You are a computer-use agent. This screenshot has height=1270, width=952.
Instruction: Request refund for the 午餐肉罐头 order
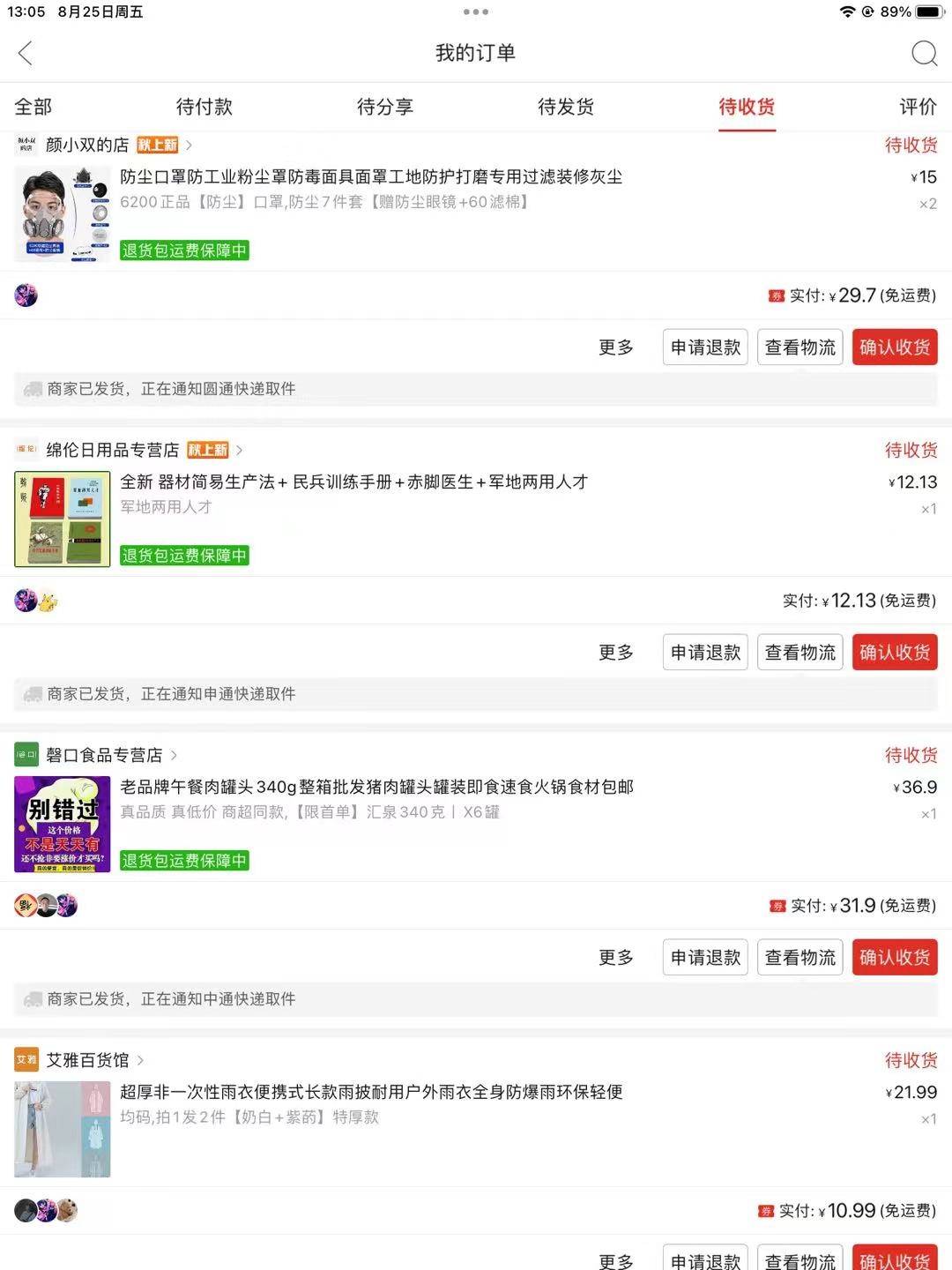705,957
